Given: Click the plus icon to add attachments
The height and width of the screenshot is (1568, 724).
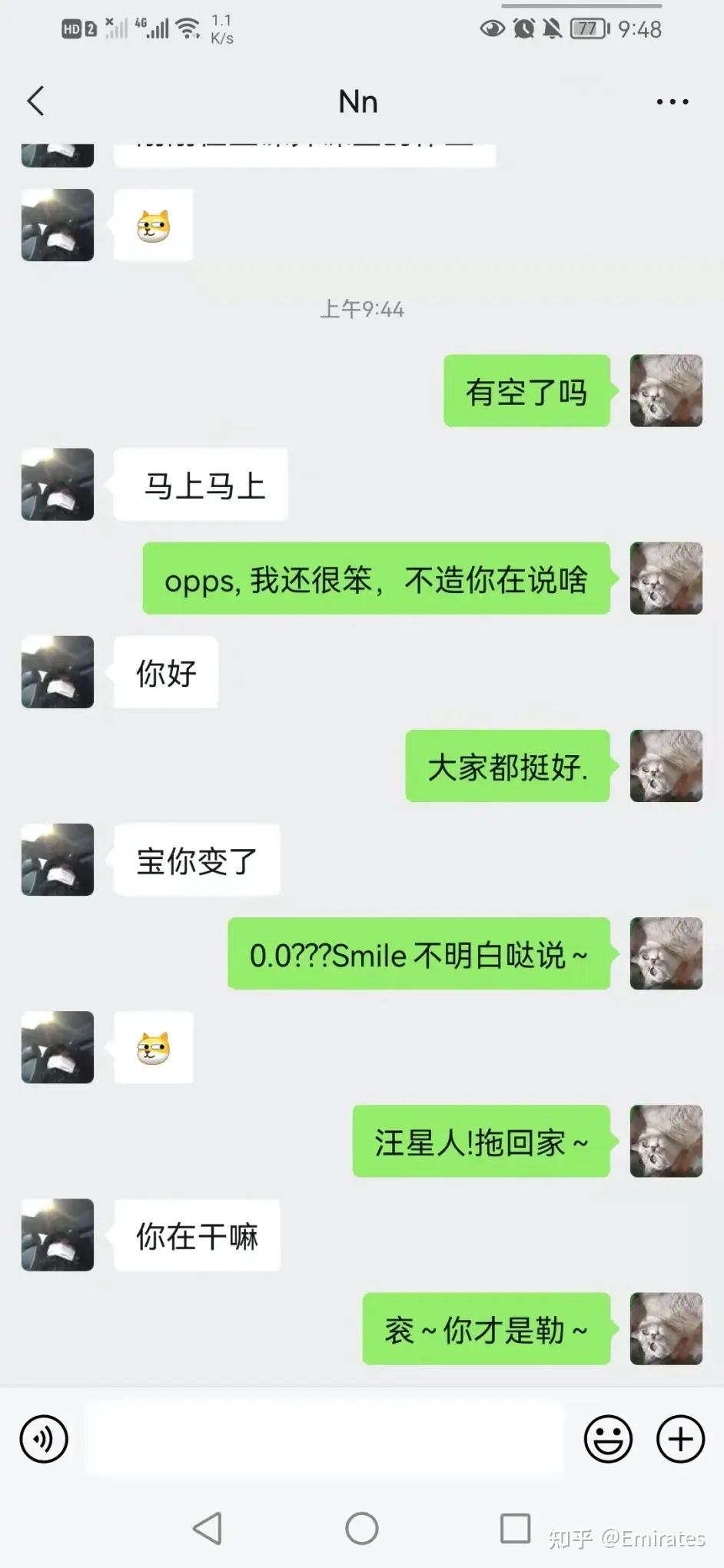Looking at the screenshot, I should pyautogui.click(x=678, y=1438).
